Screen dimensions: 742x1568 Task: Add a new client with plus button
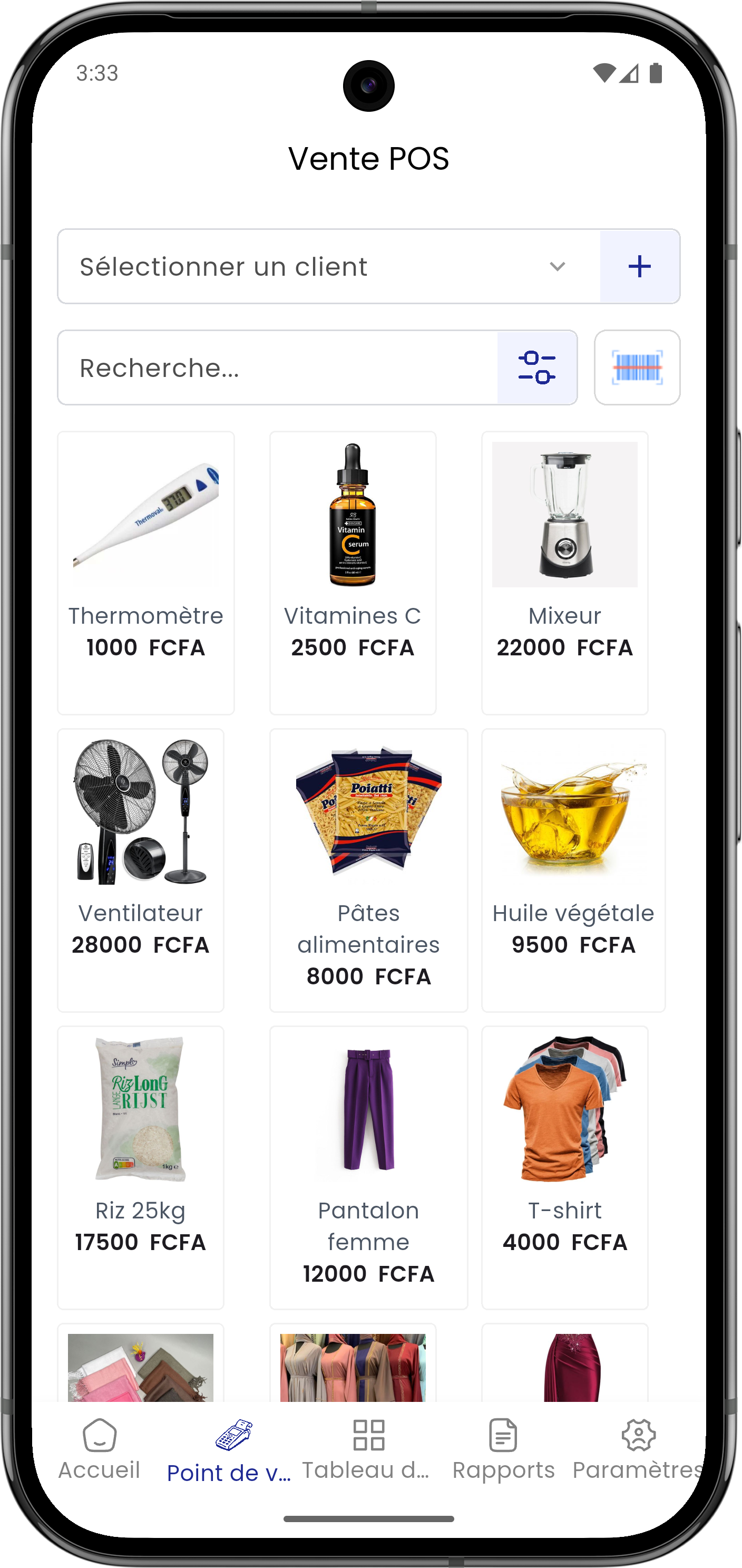(x=639, y=266)
